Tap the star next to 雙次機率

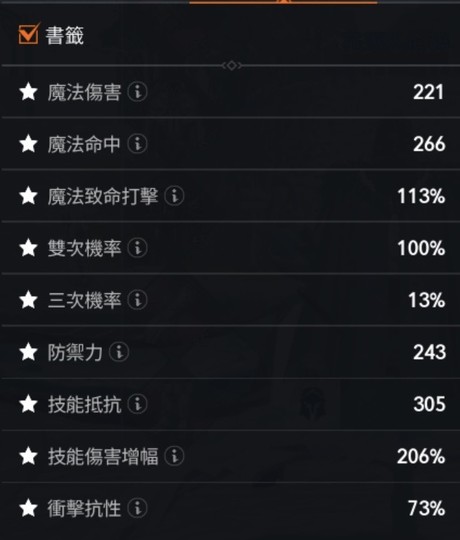click(x=29, y=248)
